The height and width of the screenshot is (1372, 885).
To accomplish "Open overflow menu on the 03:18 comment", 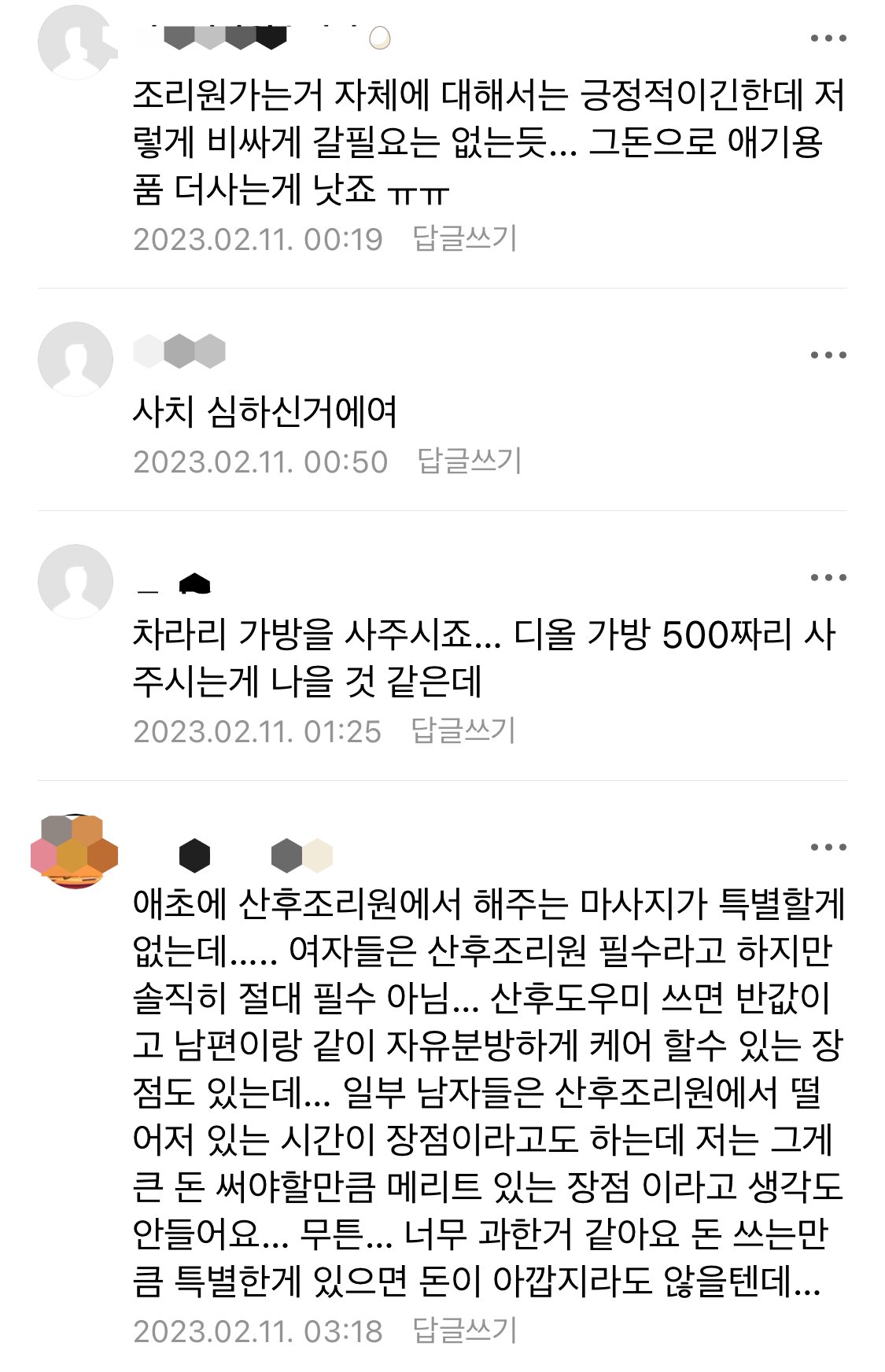I will click(828, 848).
